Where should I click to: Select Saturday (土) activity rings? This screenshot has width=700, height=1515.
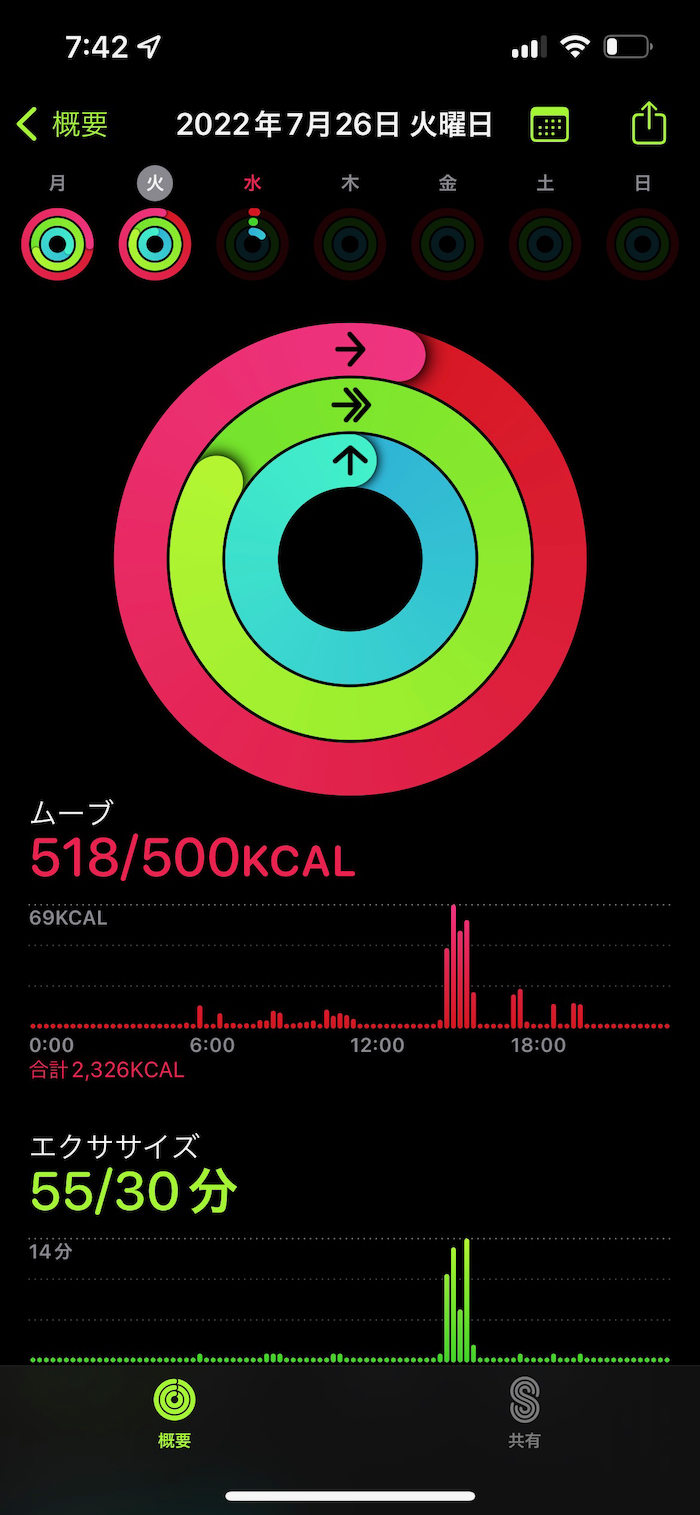pyautogui.click(x=545, y=243)
